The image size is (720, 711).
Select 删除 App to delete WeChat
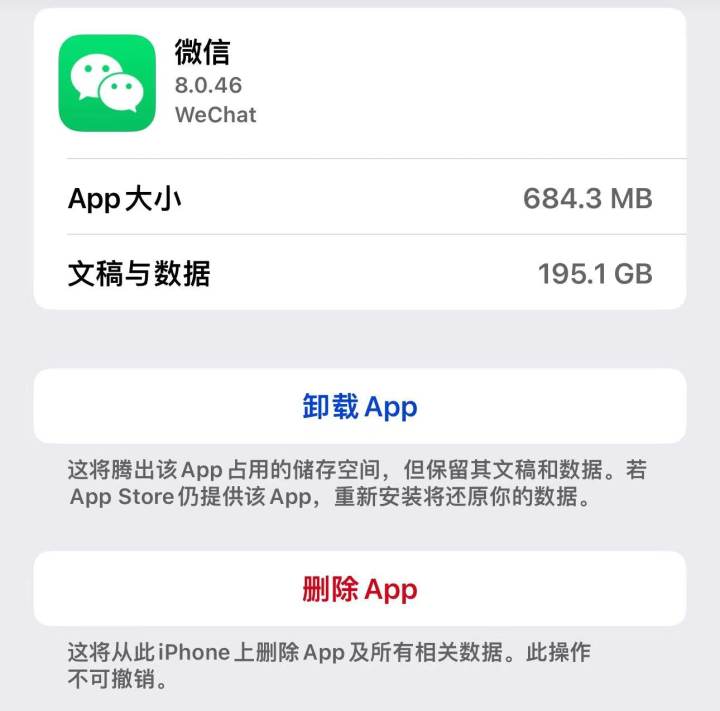360,589
